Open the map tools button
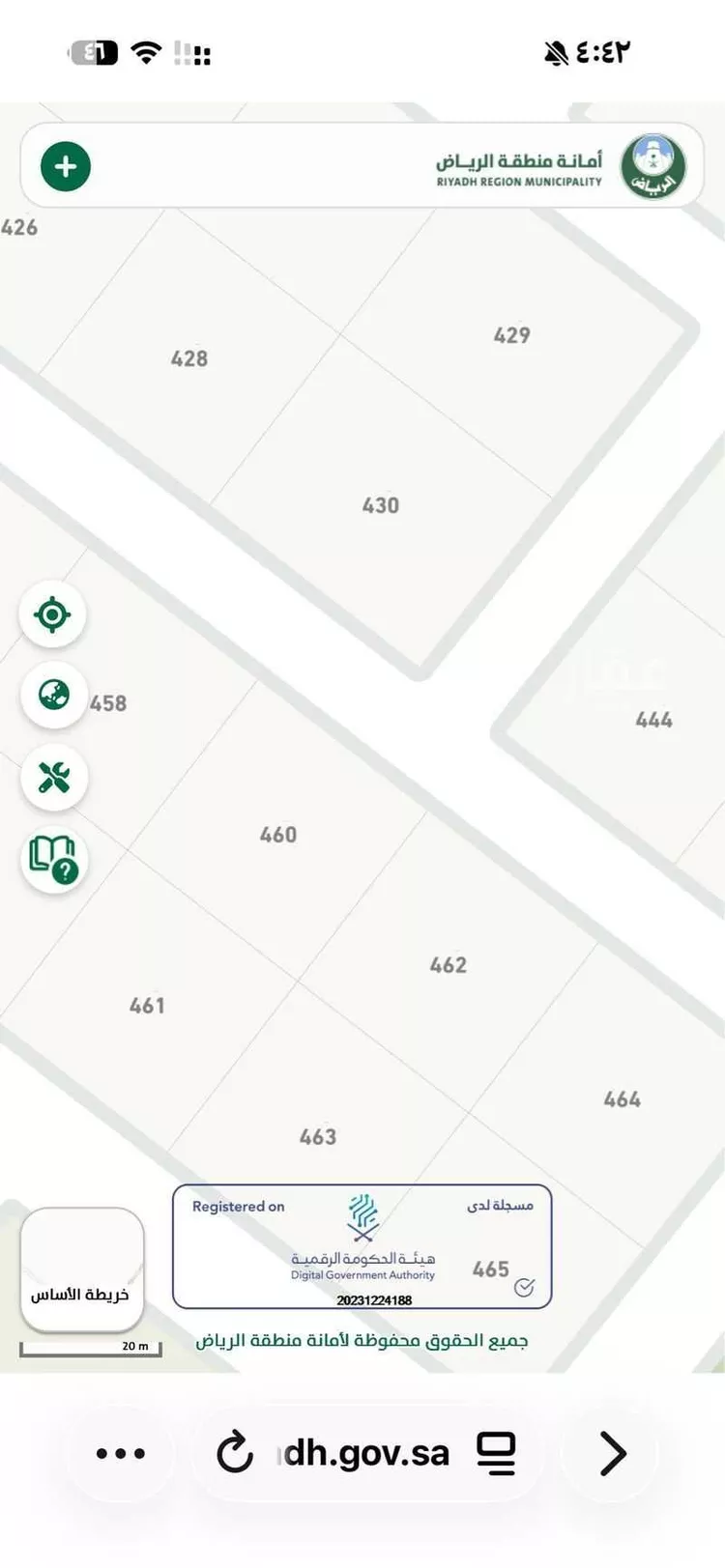Viewport: 725px width, 1568px height. pyautogui.click(x=54, y=778)
